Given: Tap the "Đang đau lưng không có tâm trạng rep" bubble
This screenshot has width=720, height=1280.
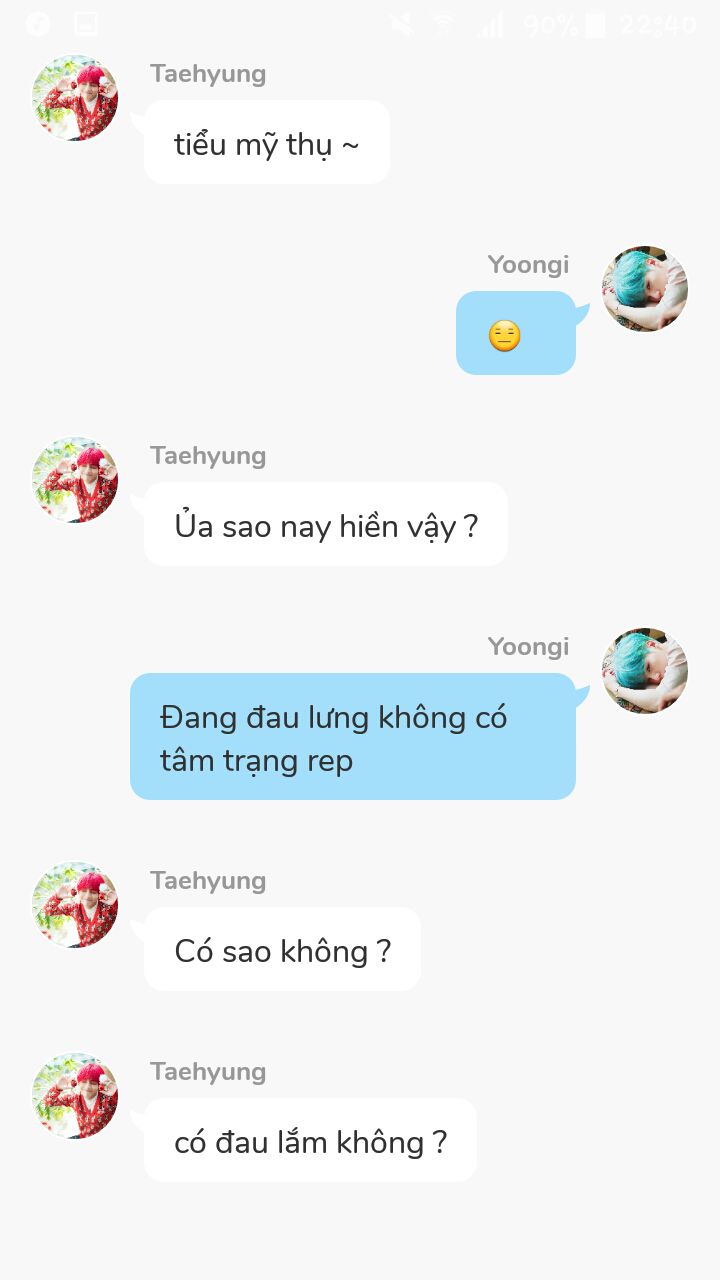Looking at the screenshot, I should (x=353, y=737).
